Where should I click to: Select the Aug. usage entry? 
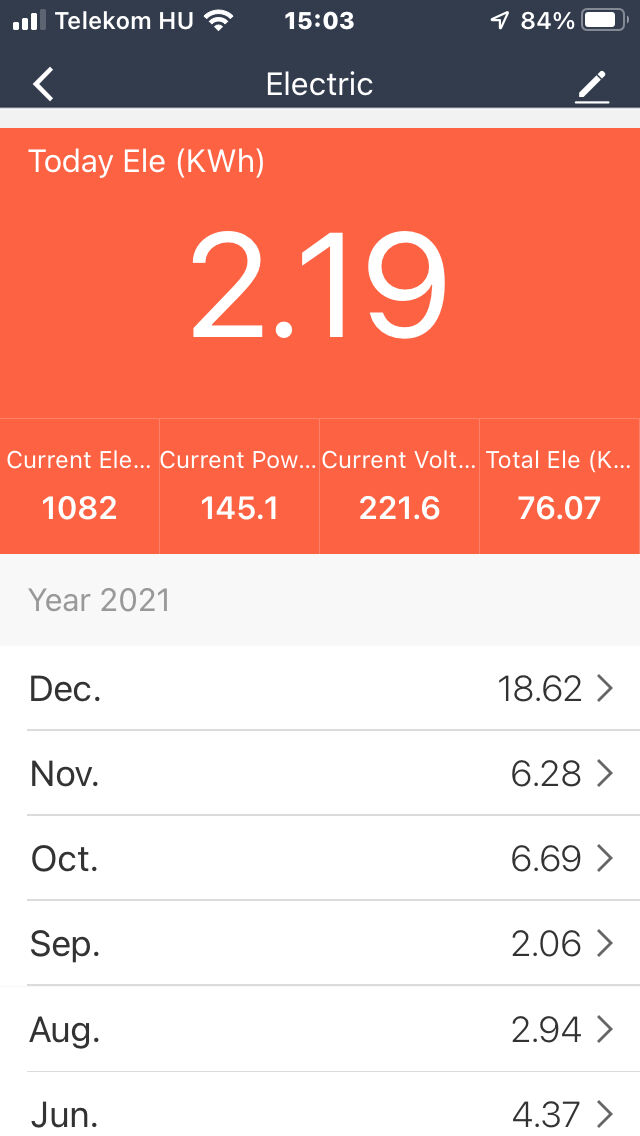point(320,1029)
